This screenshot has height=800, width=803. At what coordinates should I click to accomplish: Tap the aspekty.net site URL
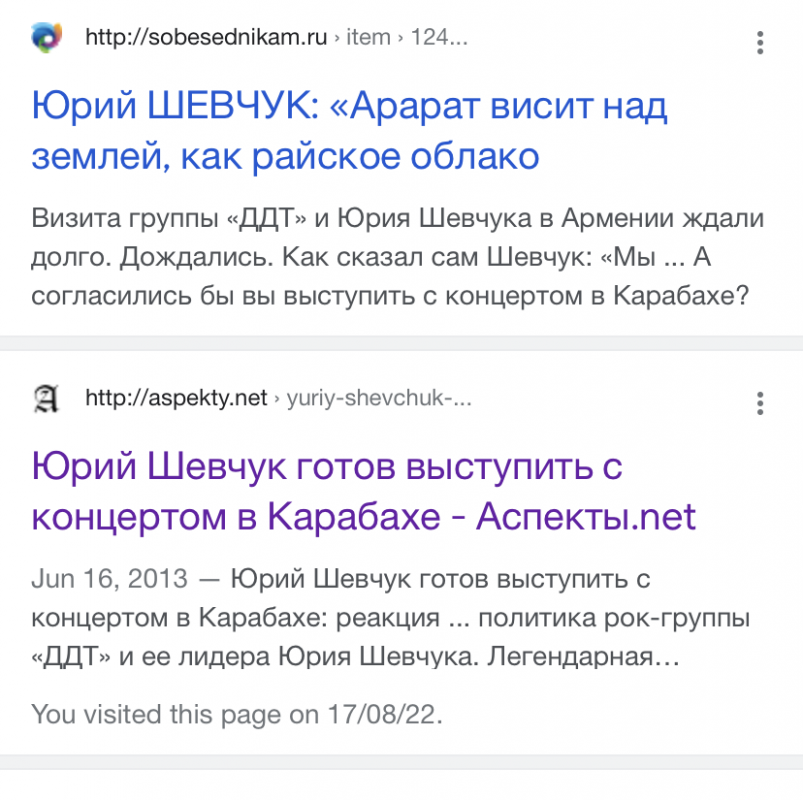click(x=177, y=399)
